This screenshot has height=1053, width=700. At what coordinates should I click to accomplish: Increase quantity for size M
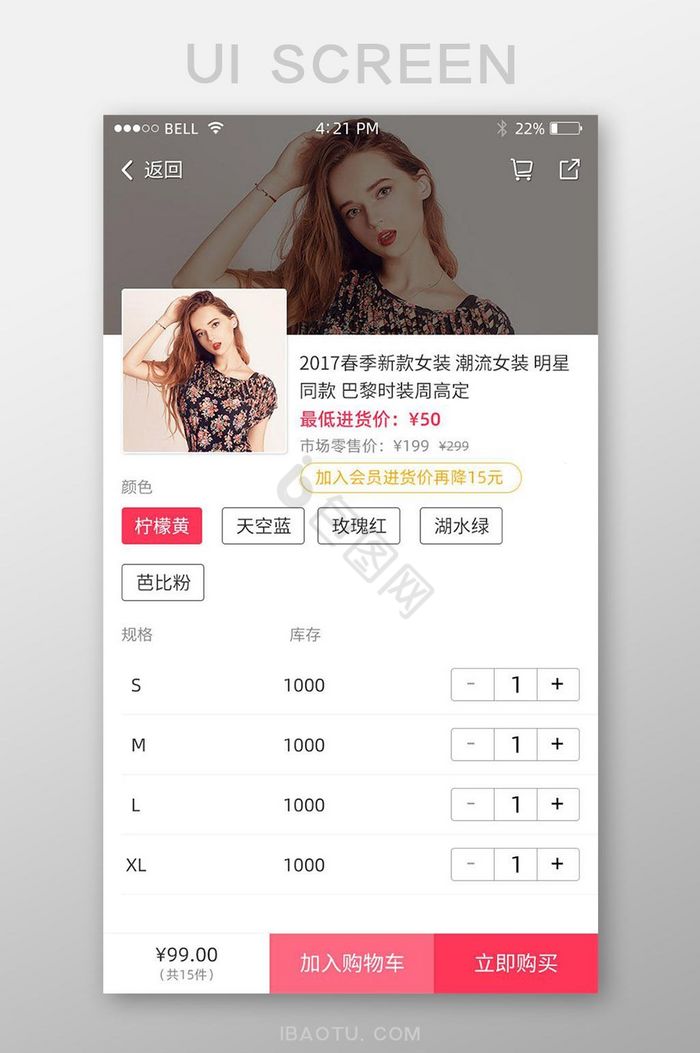[558, 744]
